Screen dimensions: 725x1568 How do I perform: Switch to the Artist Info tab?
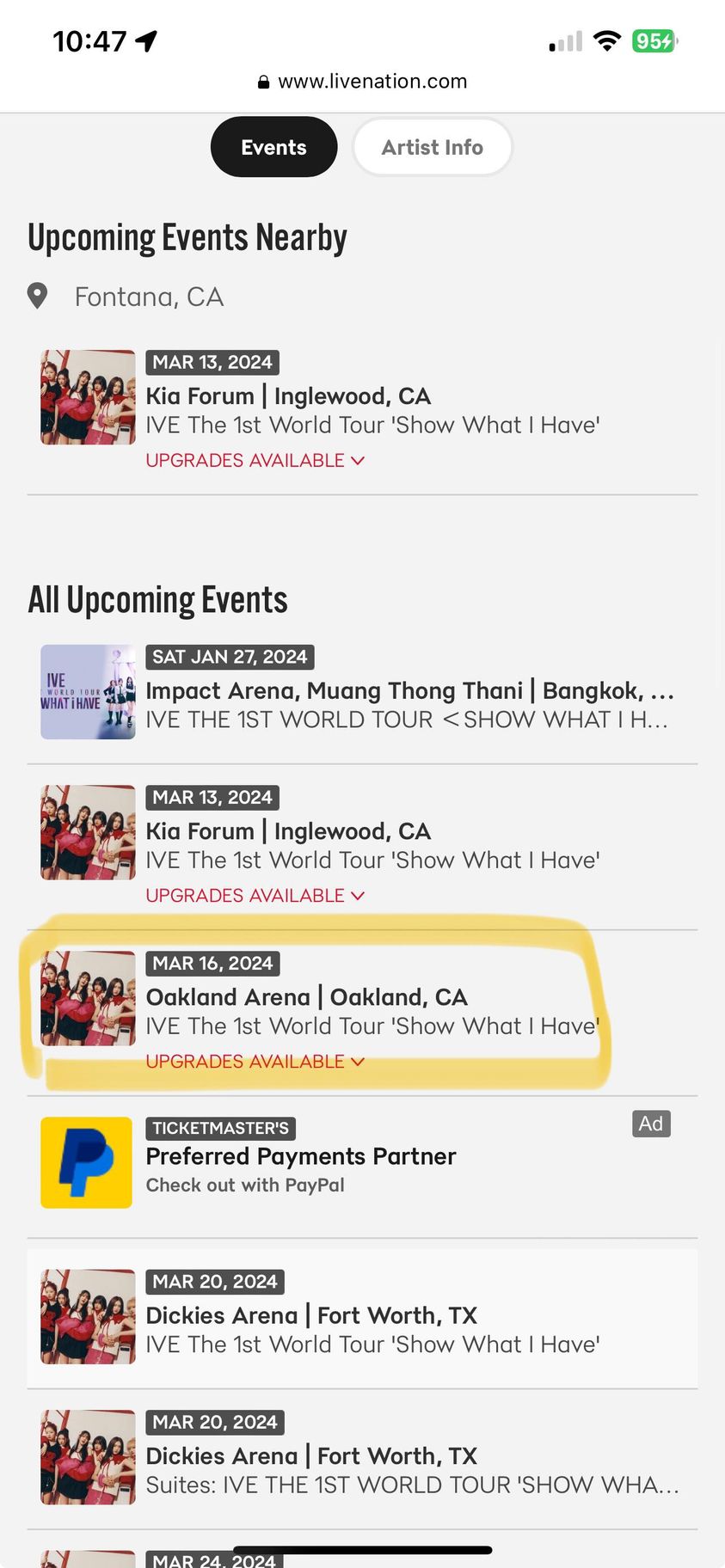(x=432, y=147)
